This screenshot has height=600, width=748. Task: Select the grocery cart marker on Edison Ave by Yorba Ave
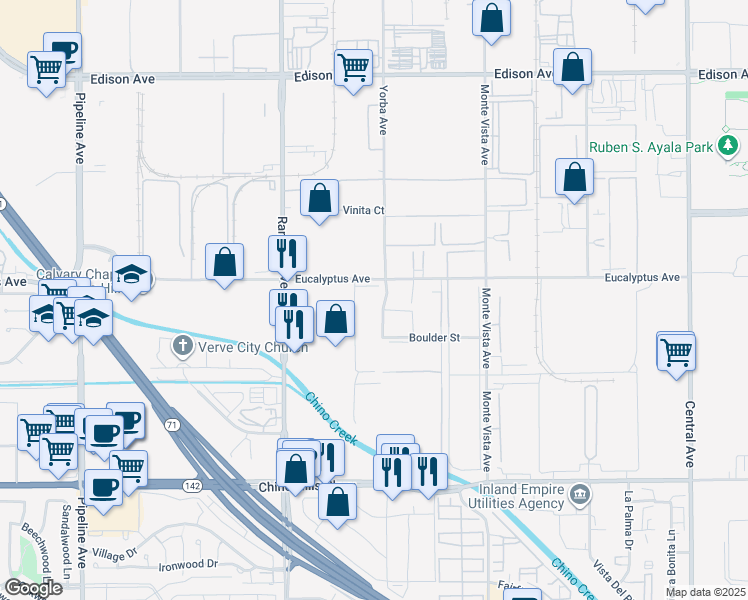tap(353, 69)
